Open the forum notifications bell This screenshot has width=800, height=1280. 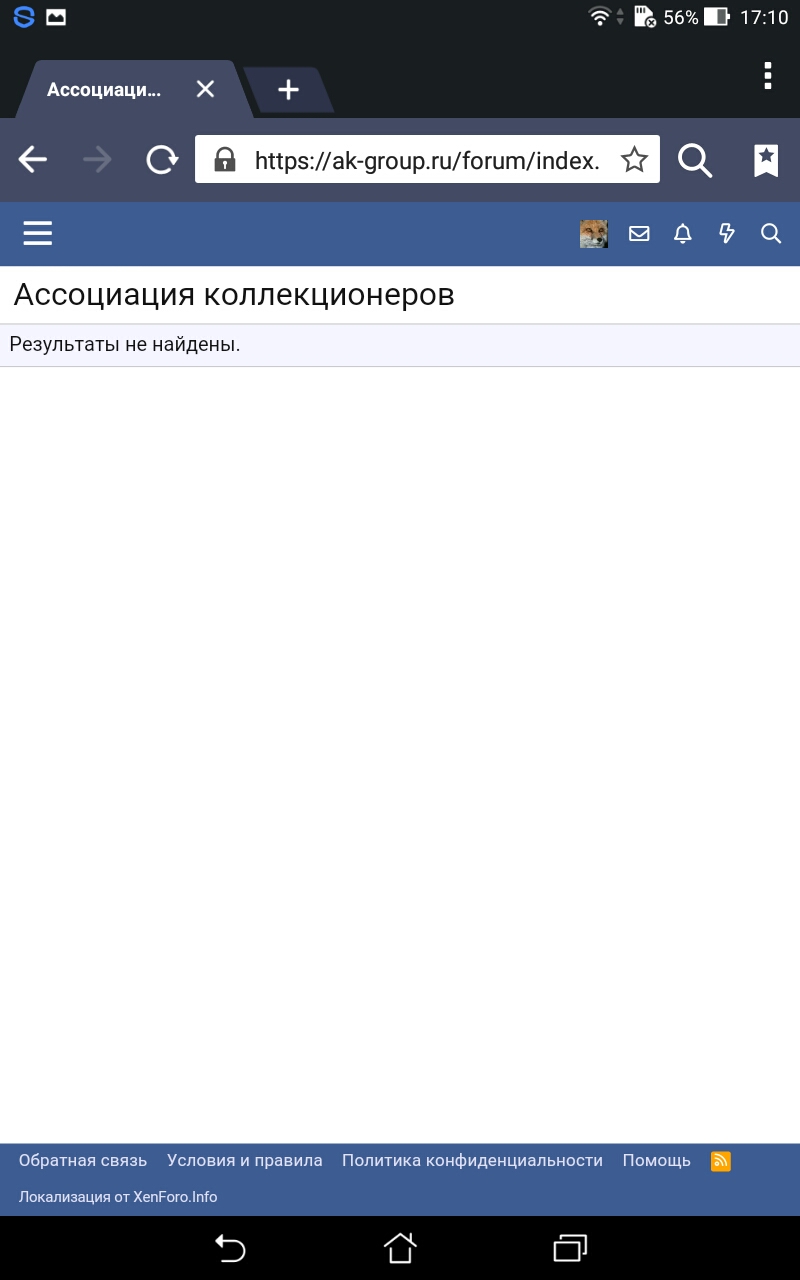click(x=683, y=234)
